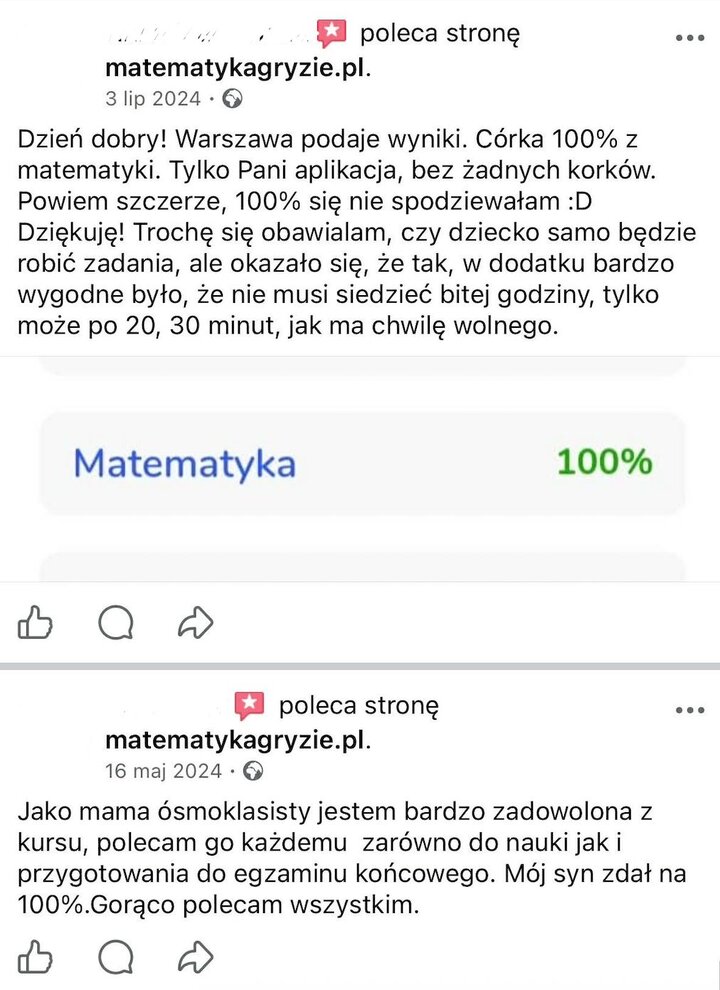Share the 16 maj 2024 recommendation post

click(x=195, y=957)
